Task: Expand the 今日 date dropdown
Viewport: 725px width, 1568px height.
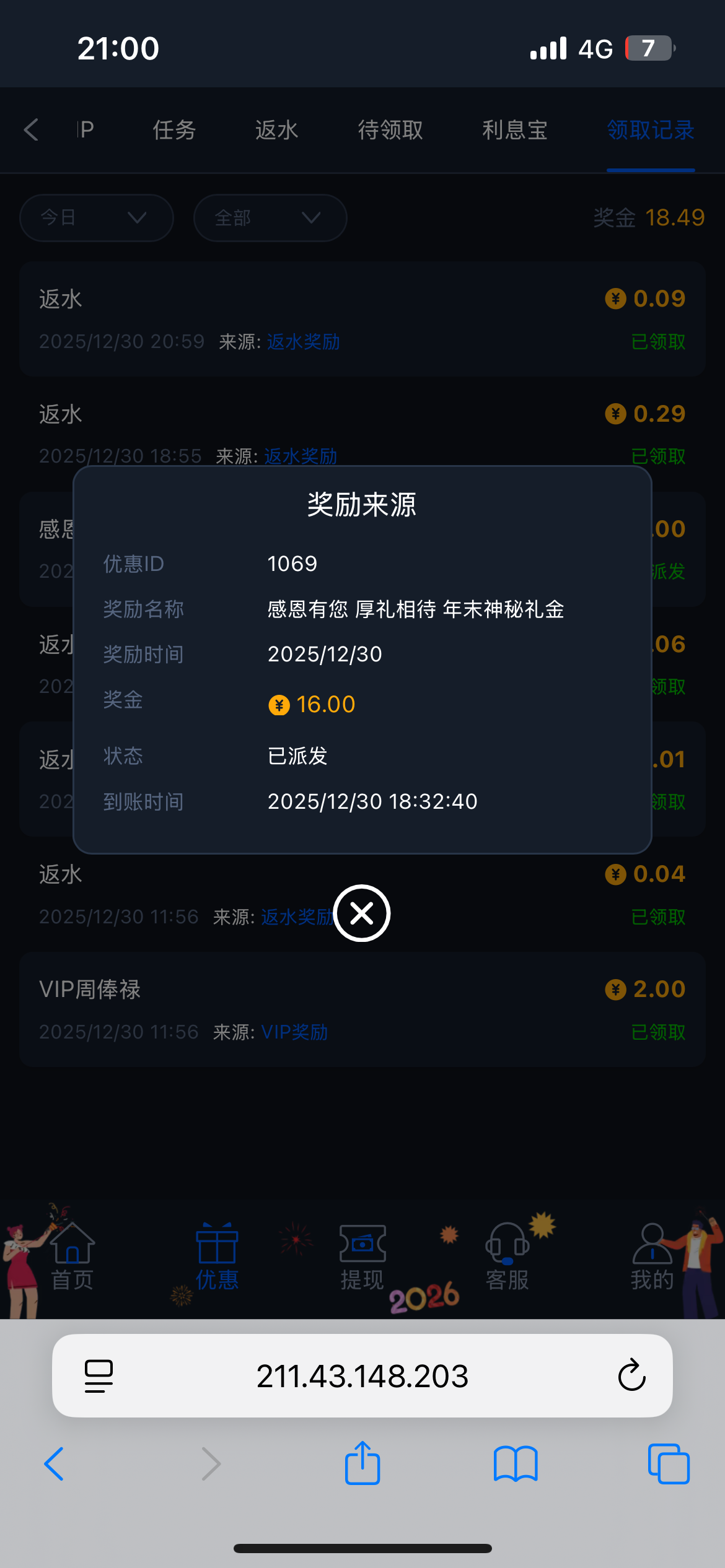Action: point(96,218)
